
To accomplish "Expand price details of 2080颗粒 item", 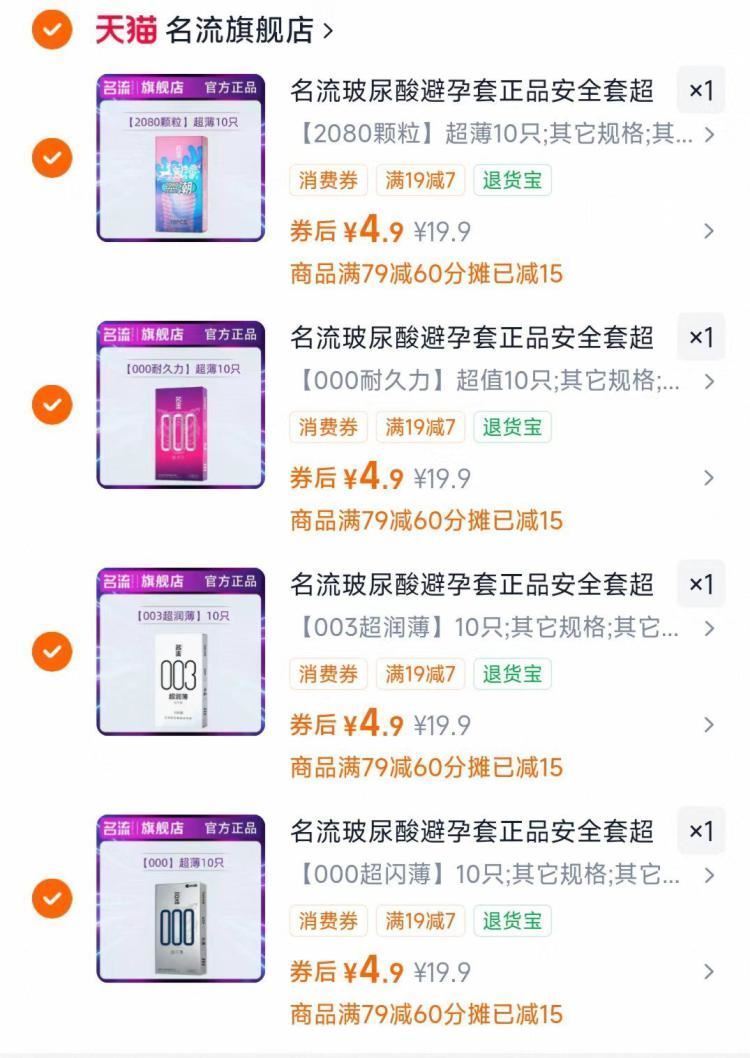I will [x=709, y=232].
